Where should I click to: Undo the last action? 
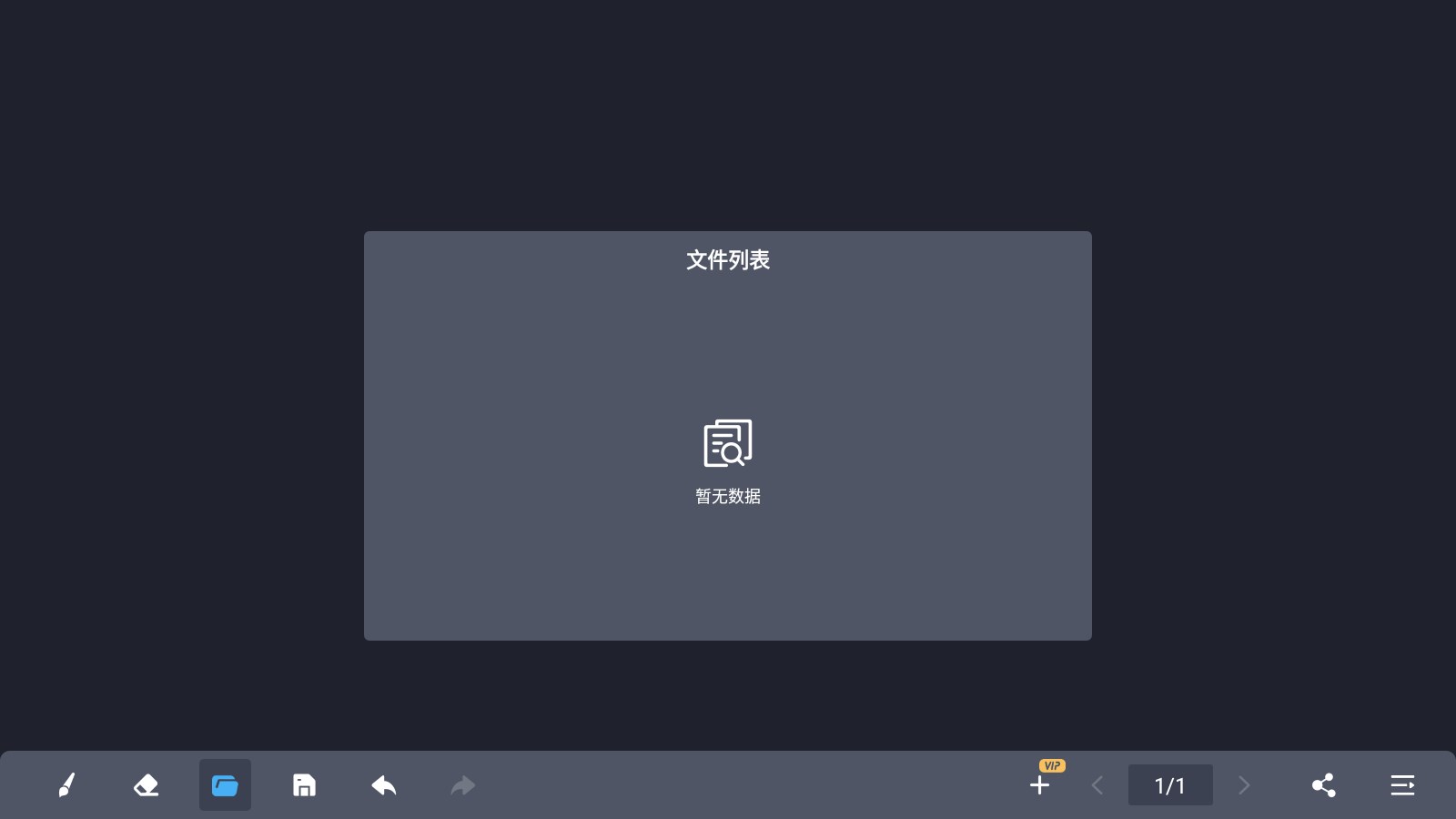click(x=383, y=784)
